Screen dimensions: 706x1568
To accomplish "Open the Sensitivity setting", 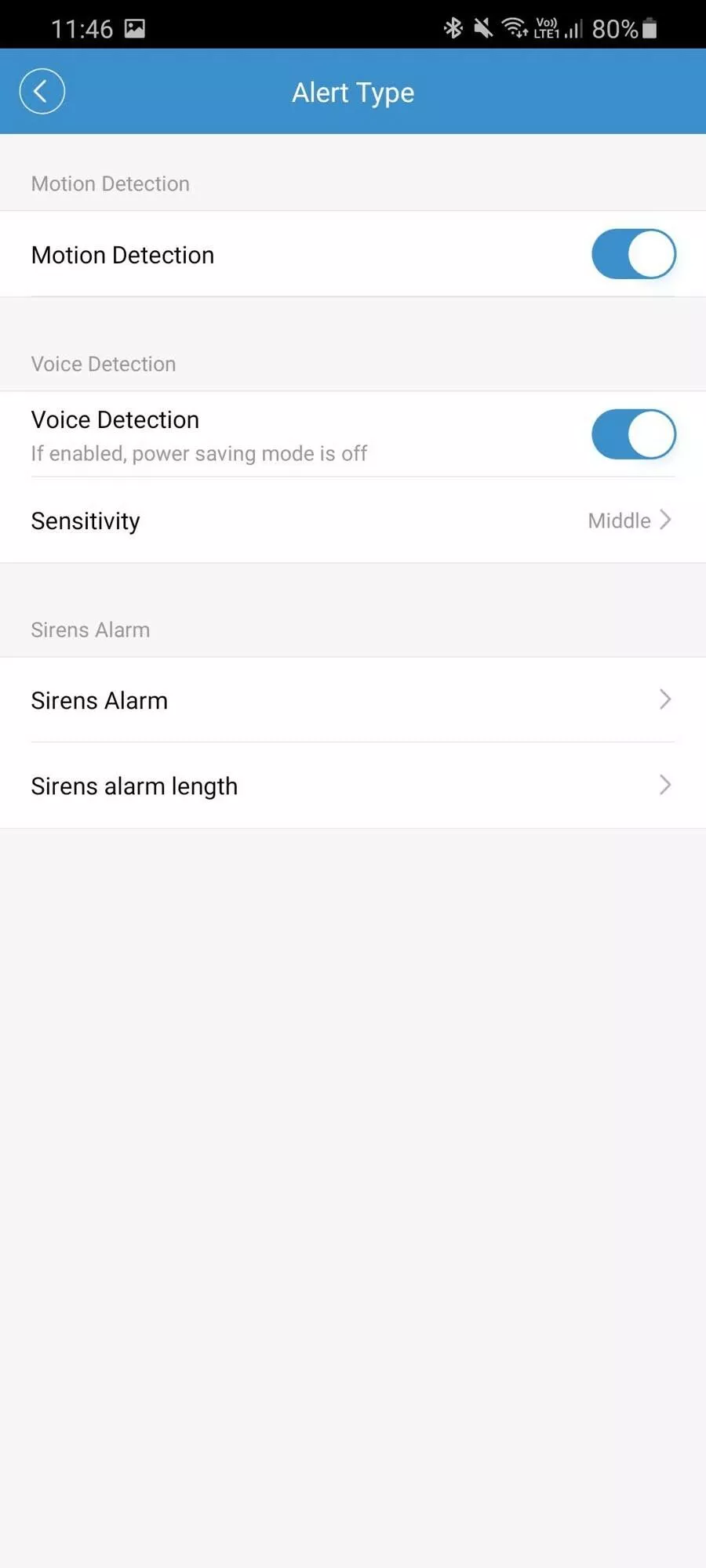I will 353,521.
